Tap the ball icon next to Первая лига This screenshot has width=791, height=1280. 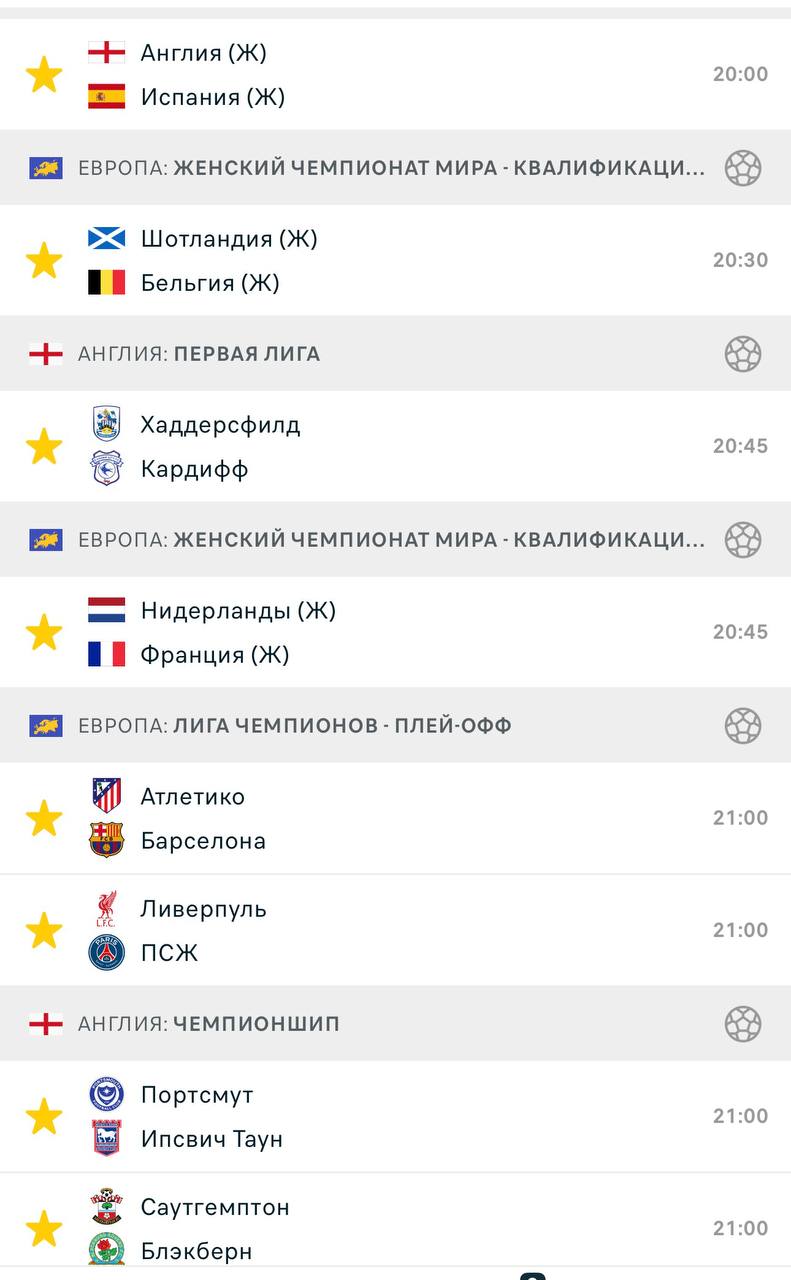click(x=743, y=354)
